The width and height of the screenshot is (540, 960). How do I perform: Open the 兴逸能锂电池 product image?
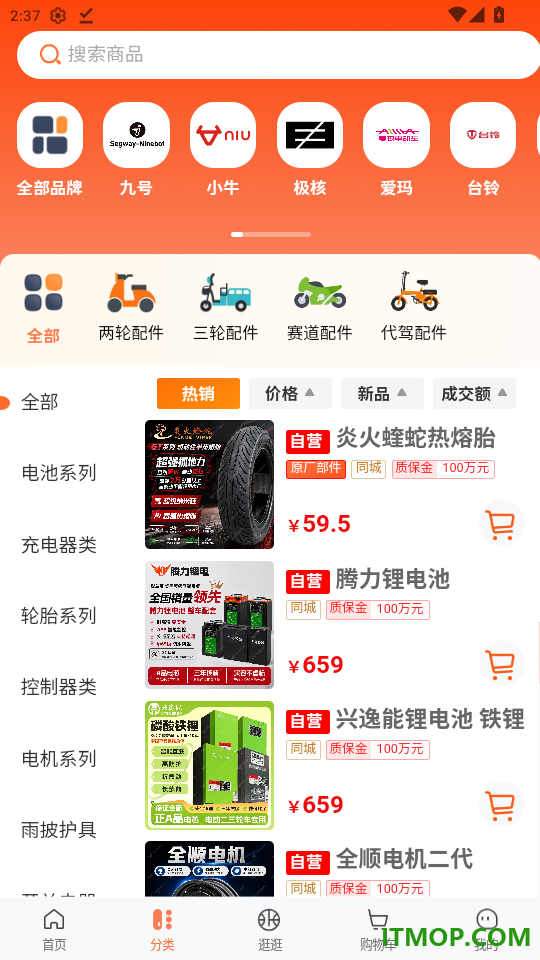point(209,765)
